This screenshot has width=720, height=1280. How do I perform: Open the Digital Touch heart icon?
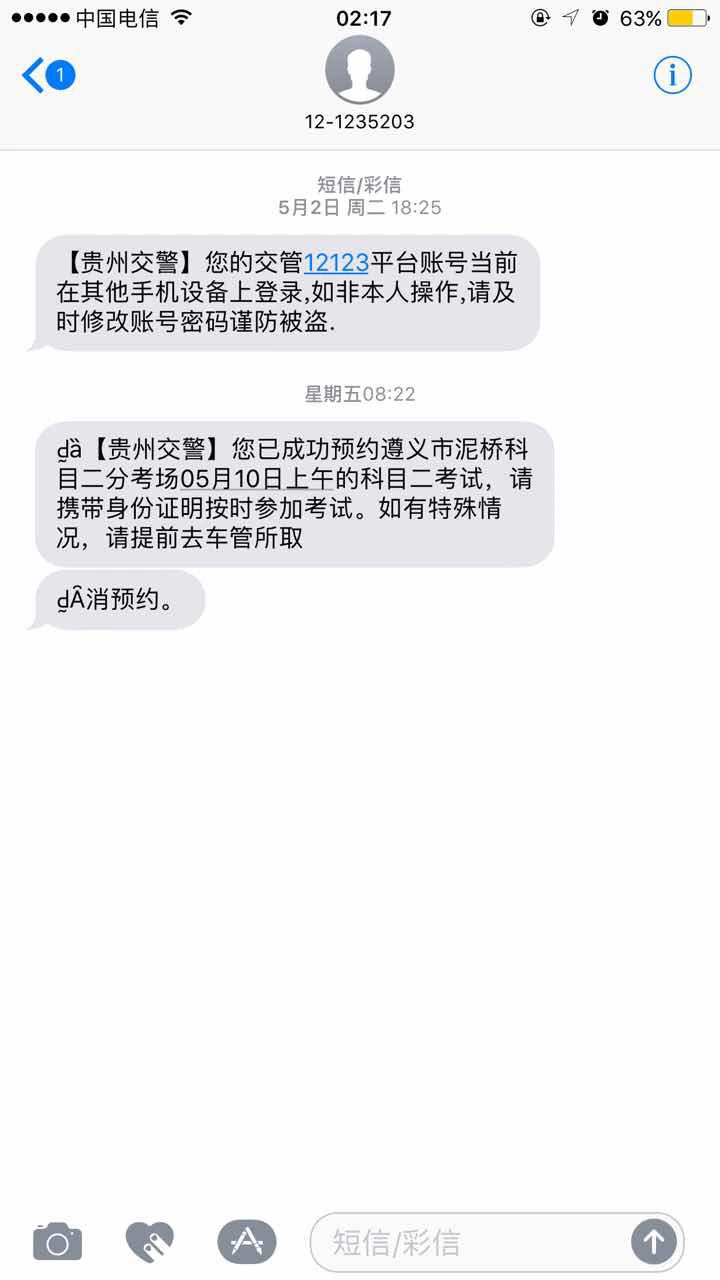[x=150, y=1241]
